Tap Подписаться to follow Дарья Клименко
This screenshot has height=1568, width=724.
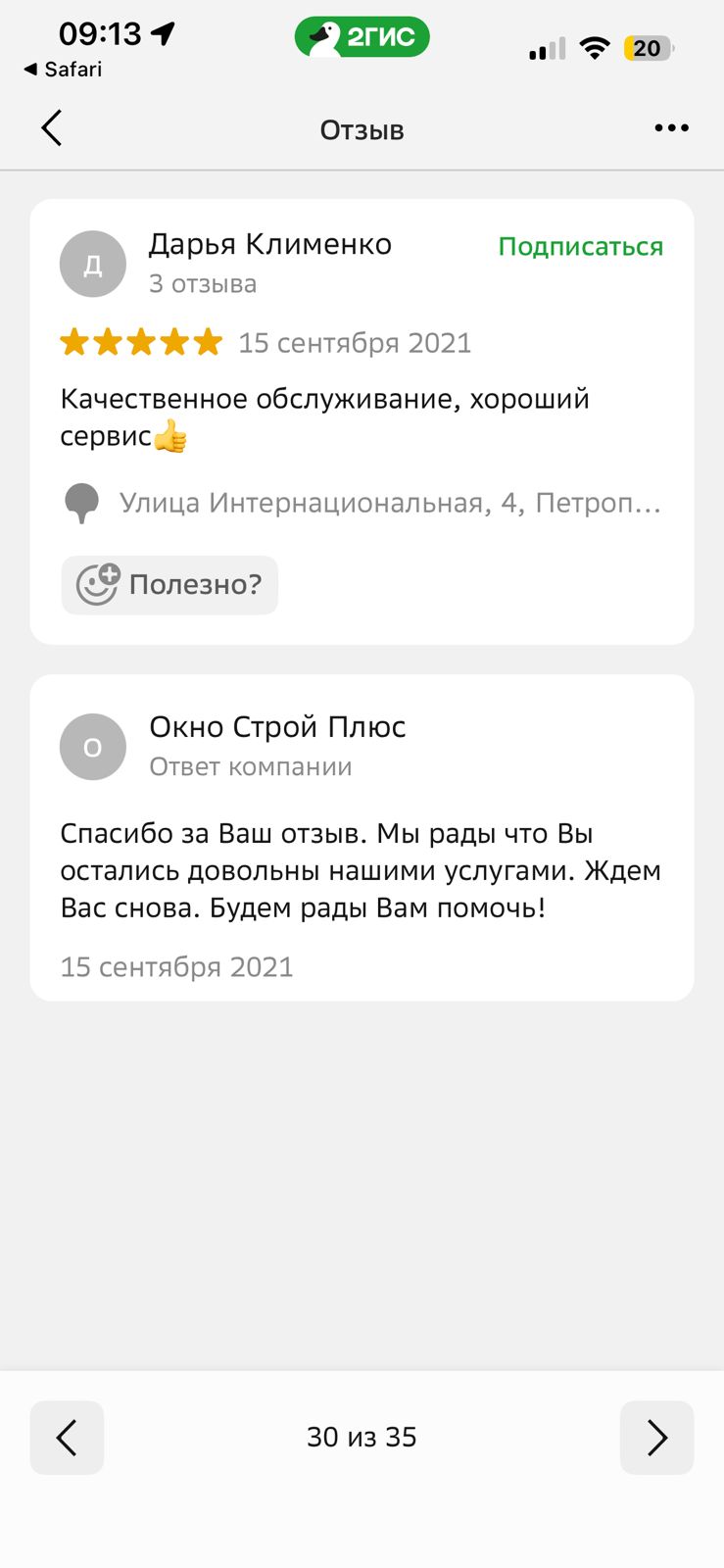click(x=580, y=247)
